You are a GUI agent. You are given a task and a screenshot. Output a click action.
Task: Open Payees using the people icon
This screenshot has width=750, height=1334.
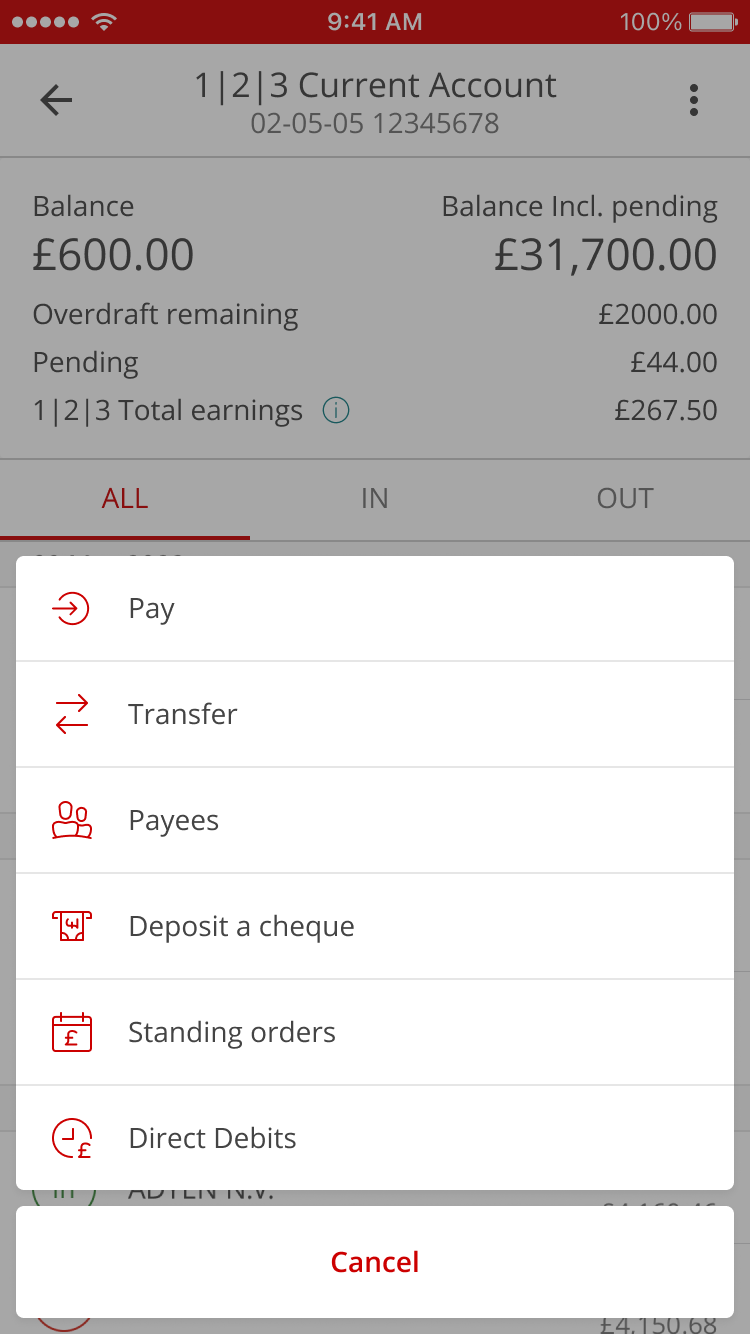coord(70,820)
